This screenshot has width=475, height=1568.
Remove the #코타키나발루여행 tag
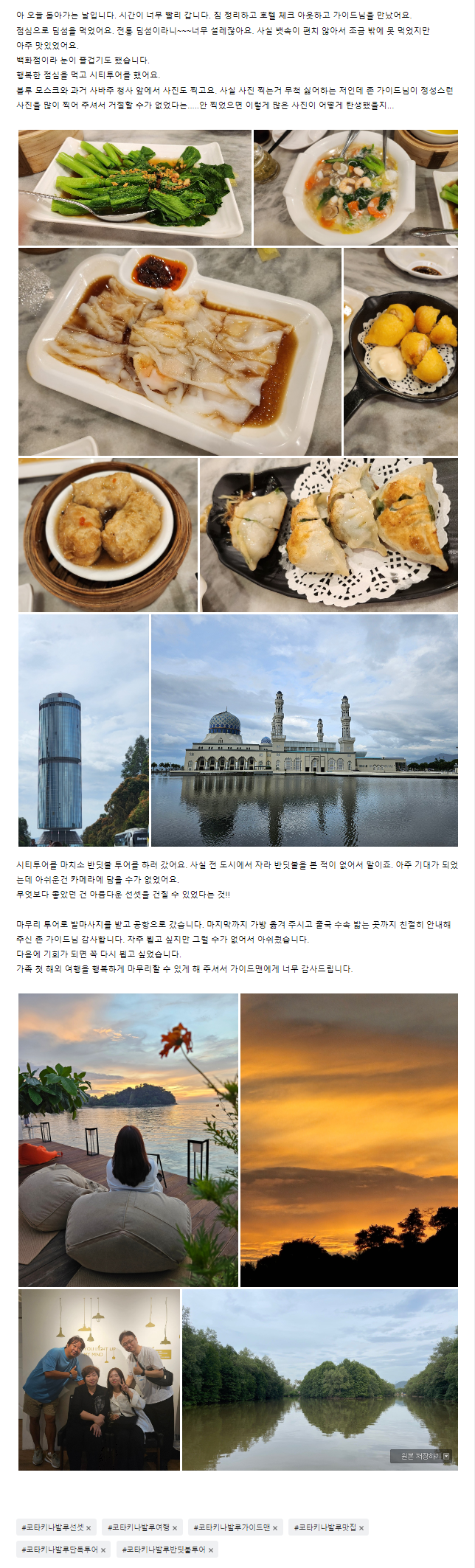pos(175,1527)
